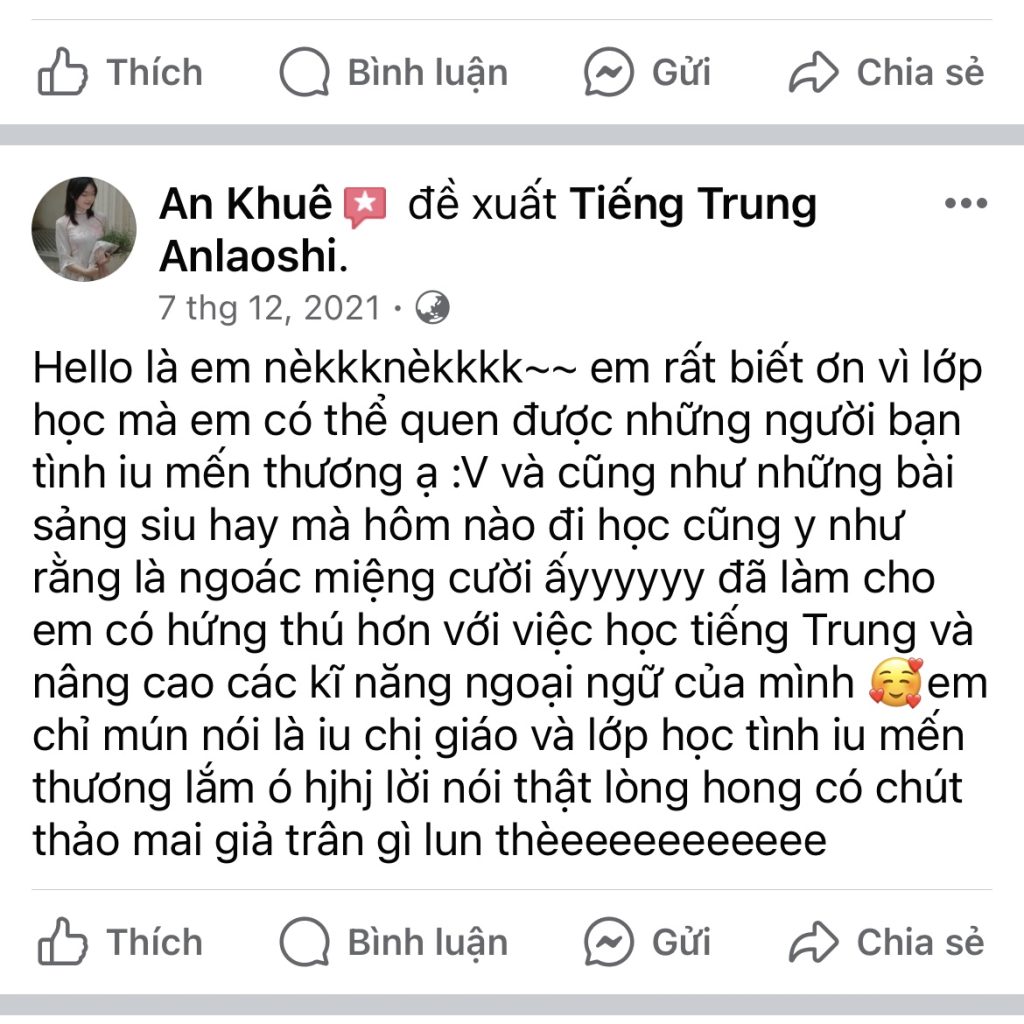1024x1024 pixels.
Task: Open An Khuê's profile picture
Action: pos(84,229)
